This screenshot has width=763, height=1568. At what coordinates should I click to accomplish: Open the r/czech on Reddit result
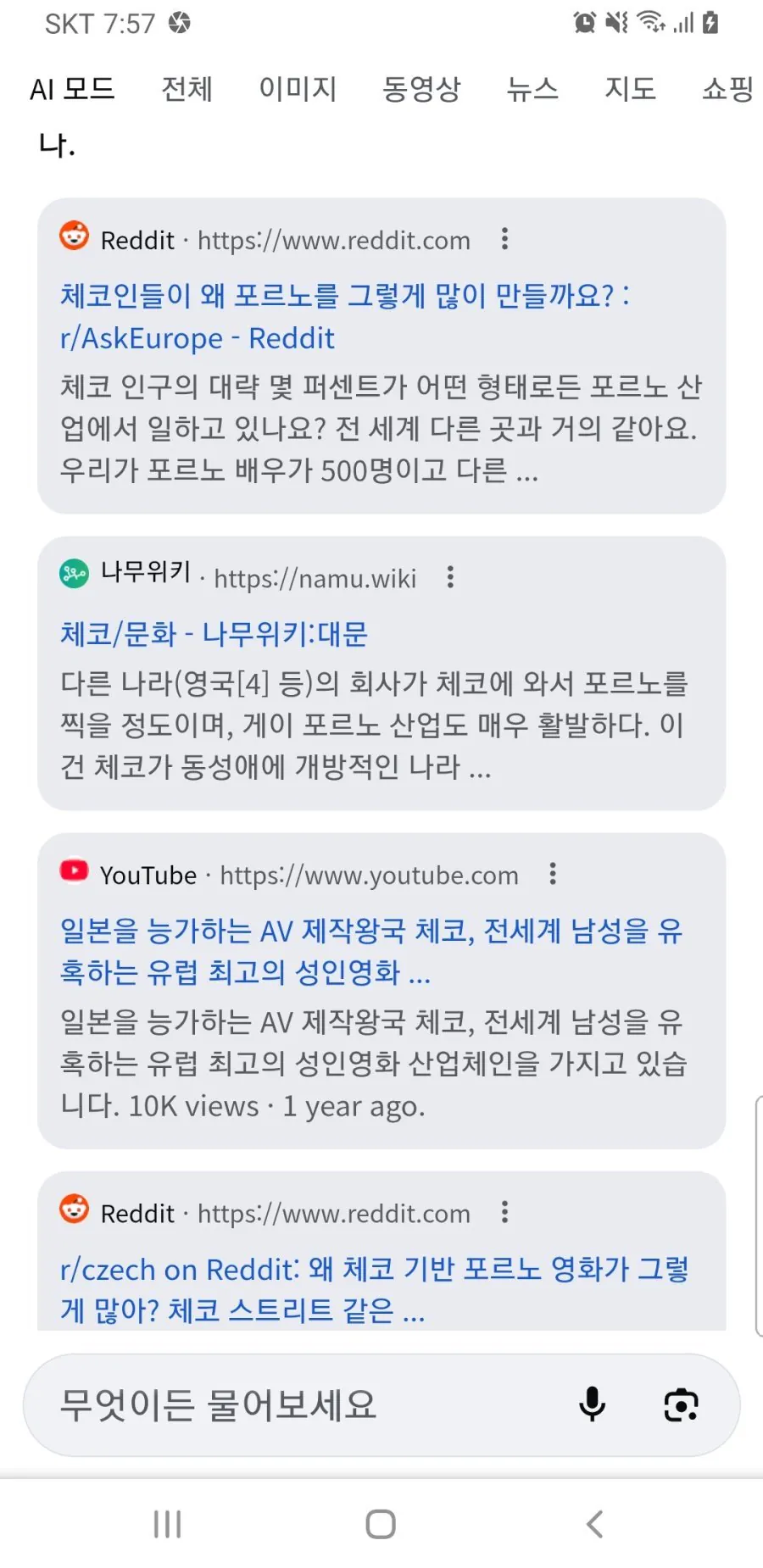(373, 1289)
